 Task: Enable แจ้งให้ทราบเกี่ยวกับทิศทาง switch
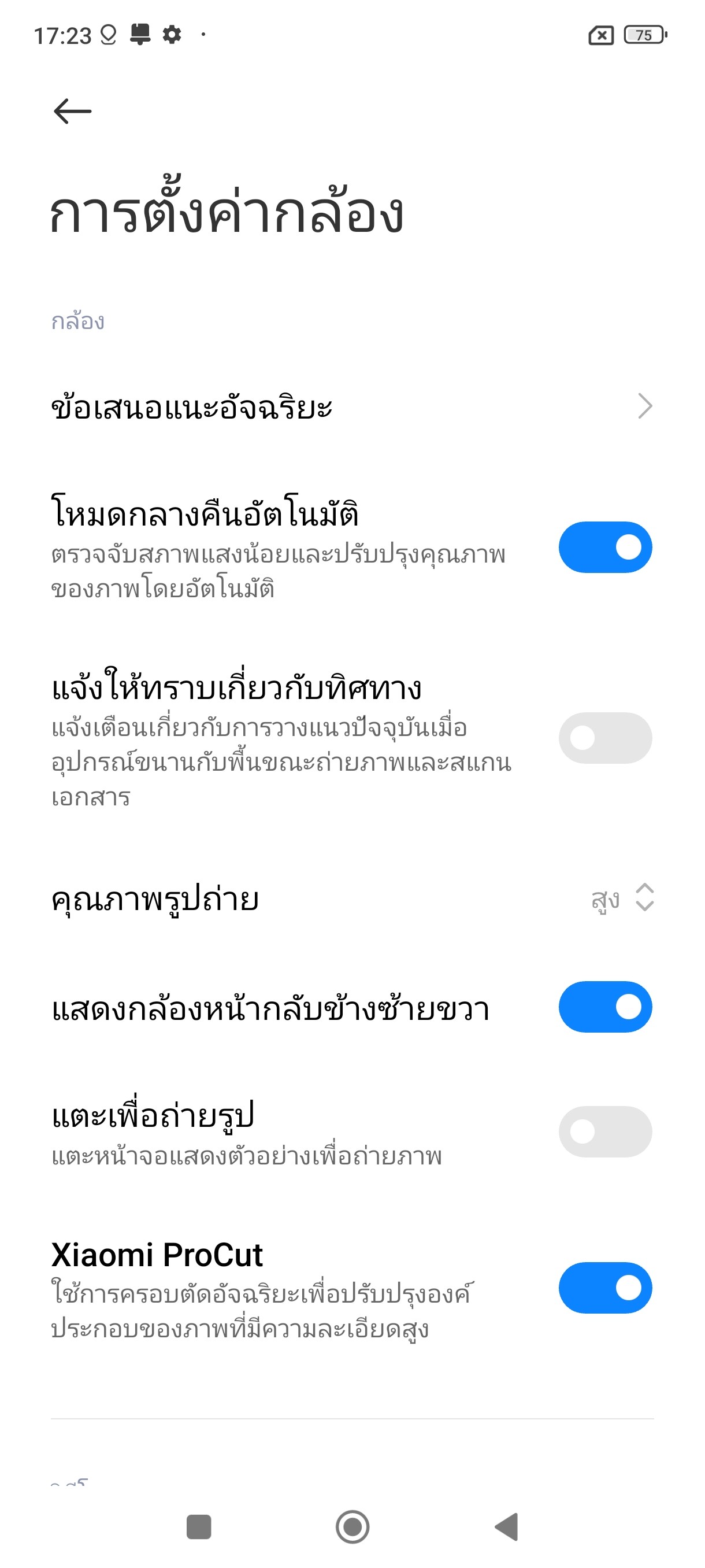[x=604, y=738]
